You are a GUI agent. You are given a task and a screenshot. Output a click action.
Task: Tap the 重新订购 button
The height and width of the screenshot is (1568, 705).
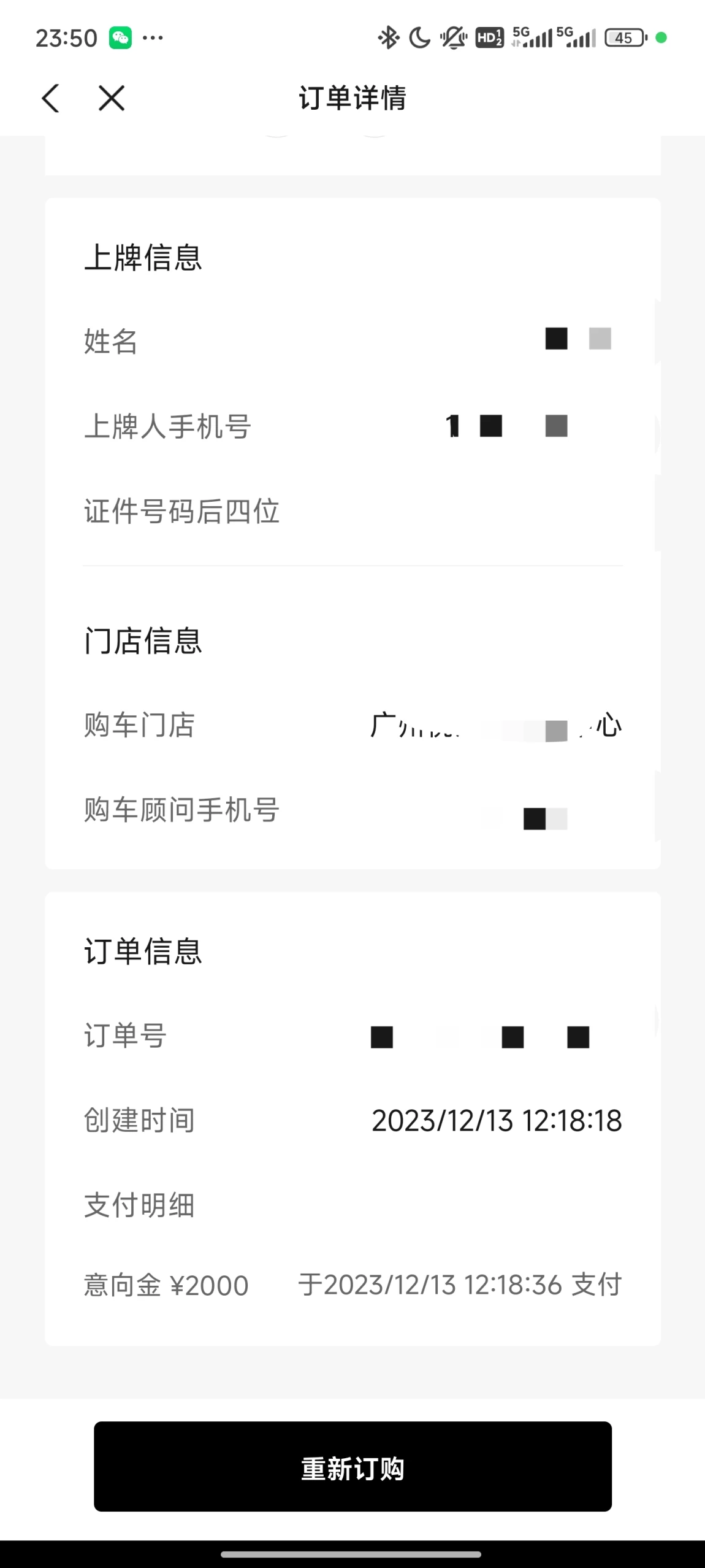pyautogui.click(x=352, y=1466)
